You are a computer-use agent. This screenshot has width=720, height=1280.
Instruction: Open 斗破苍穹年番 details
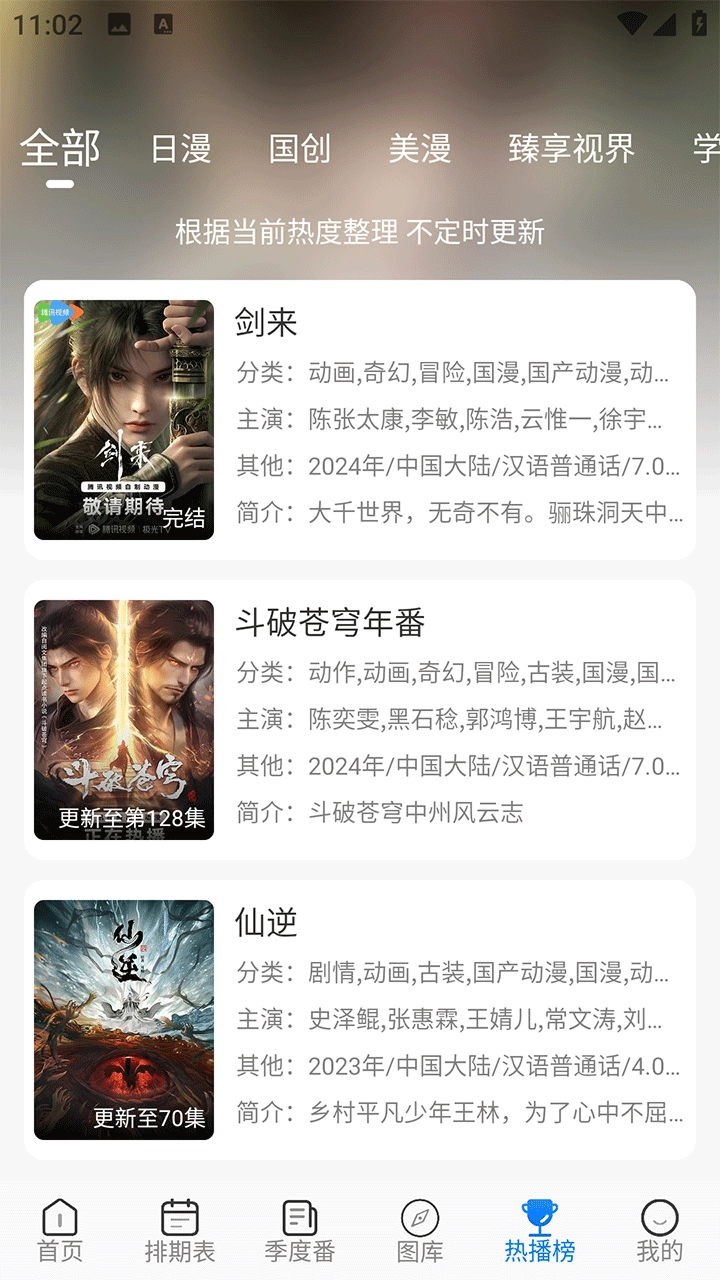[329, 621]
